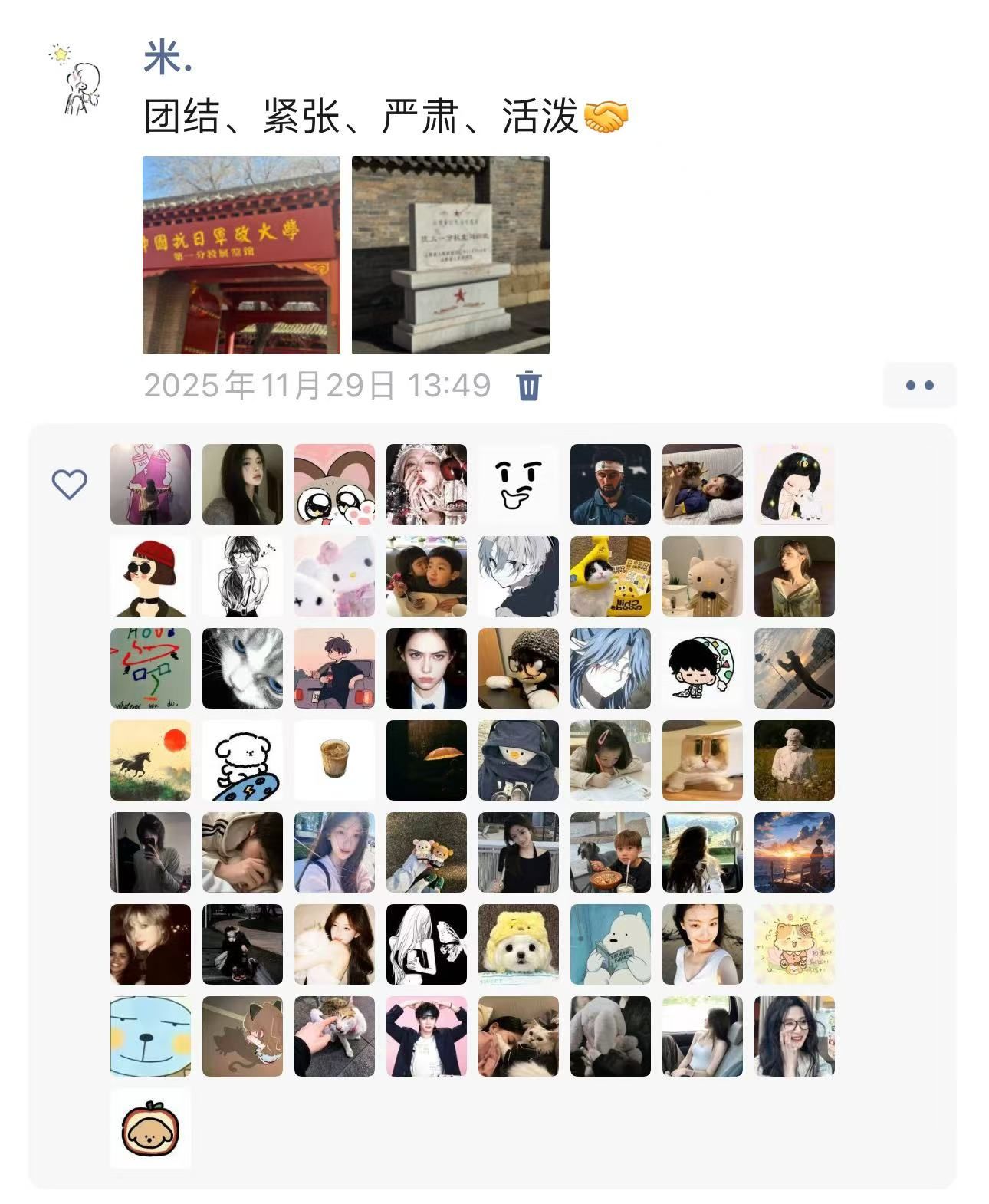The height and width of the screenshot is (1204, 989).
Task: Open the two-dot like and comment menu
Action: (x=918, y=385)
